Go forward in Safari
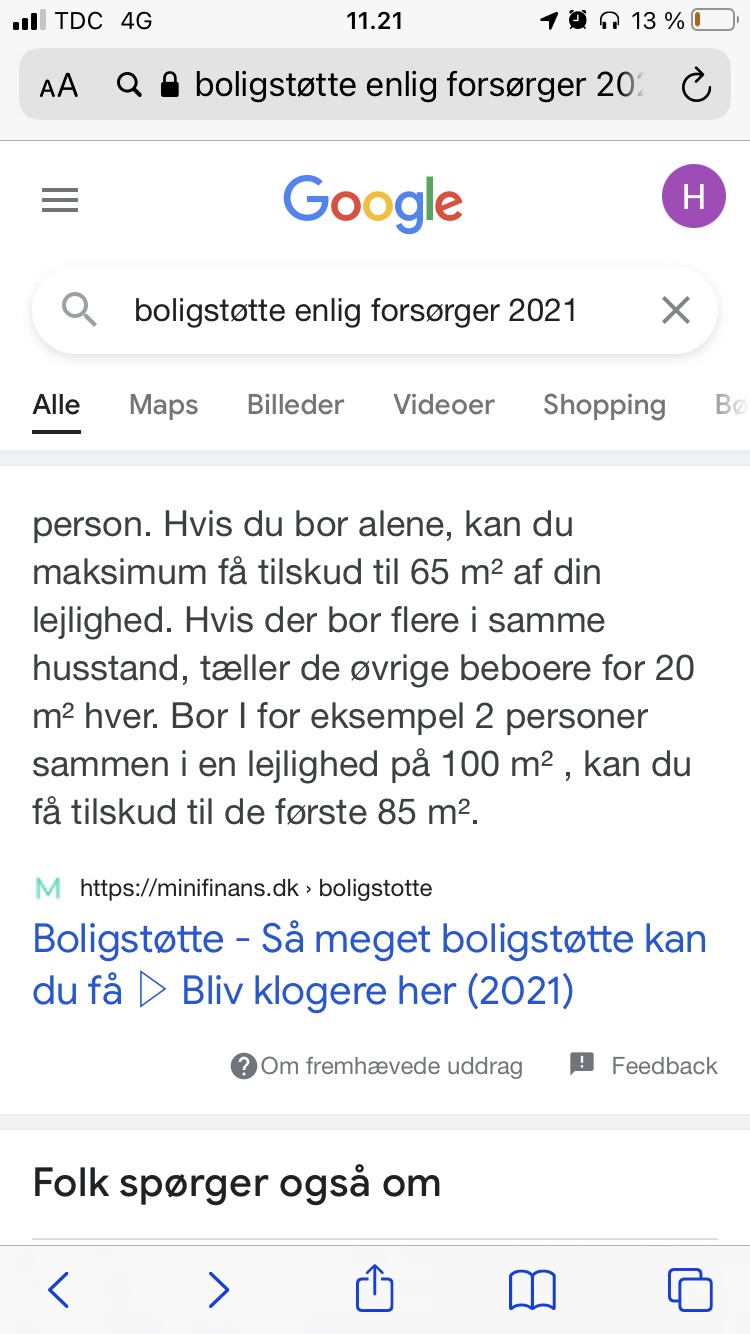The height and width of the screenshot is (1334, 750). (218, 1289)
